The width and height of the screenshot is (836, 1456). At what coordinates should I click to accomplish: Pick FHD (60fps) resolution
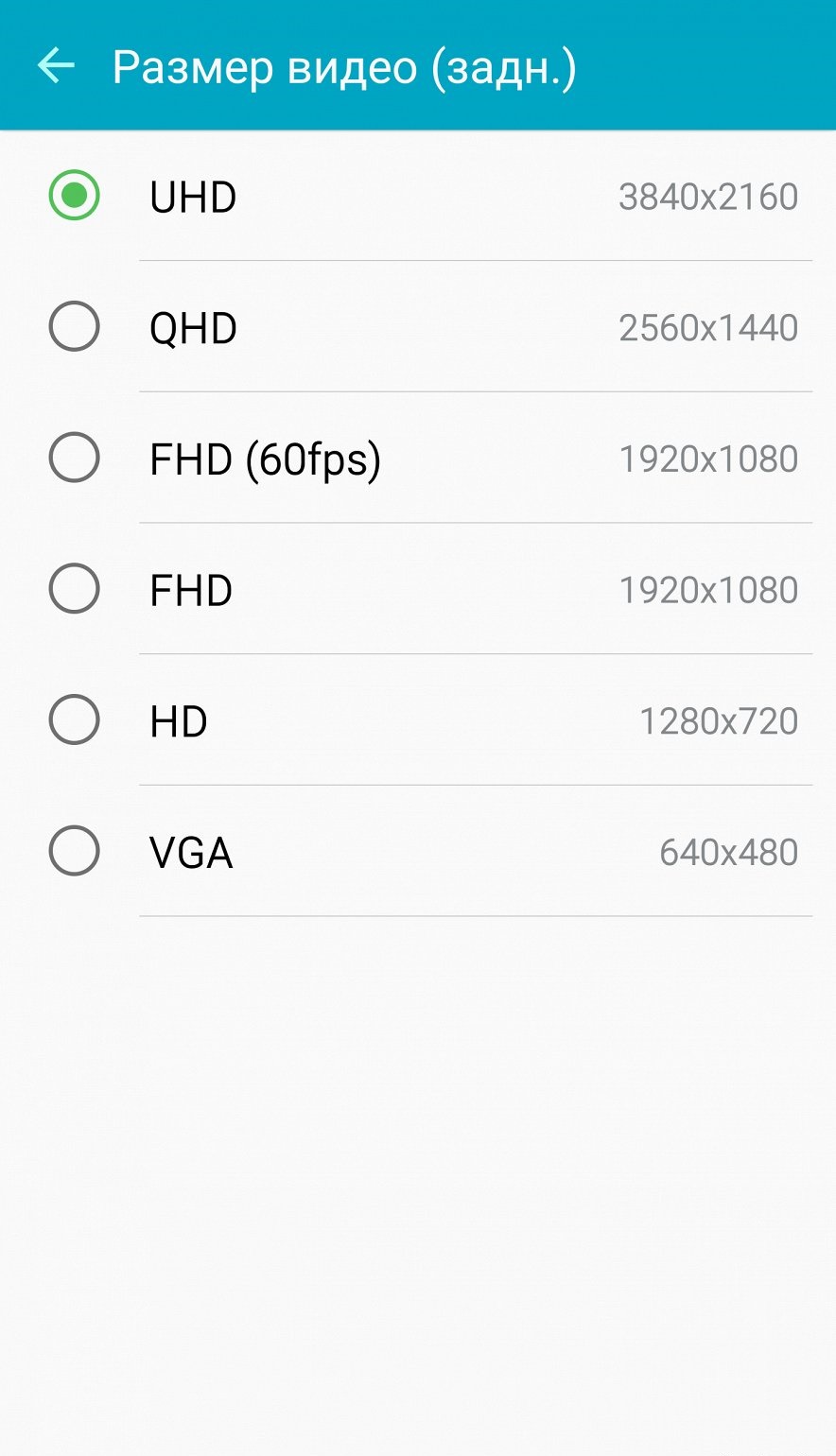[x=418, y=459]
